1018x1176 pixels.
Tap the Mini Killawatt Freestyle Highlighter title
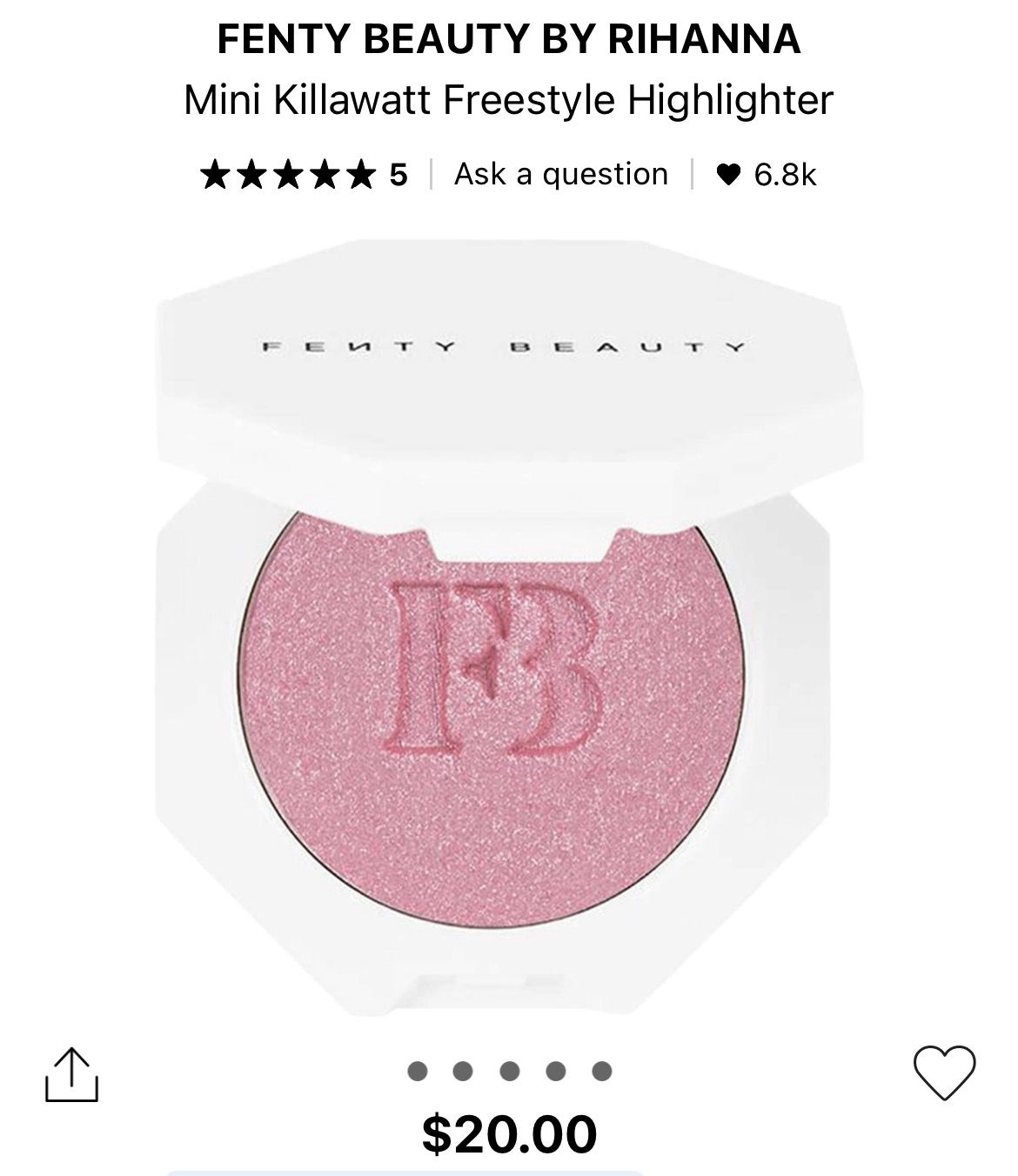(508, 98)
